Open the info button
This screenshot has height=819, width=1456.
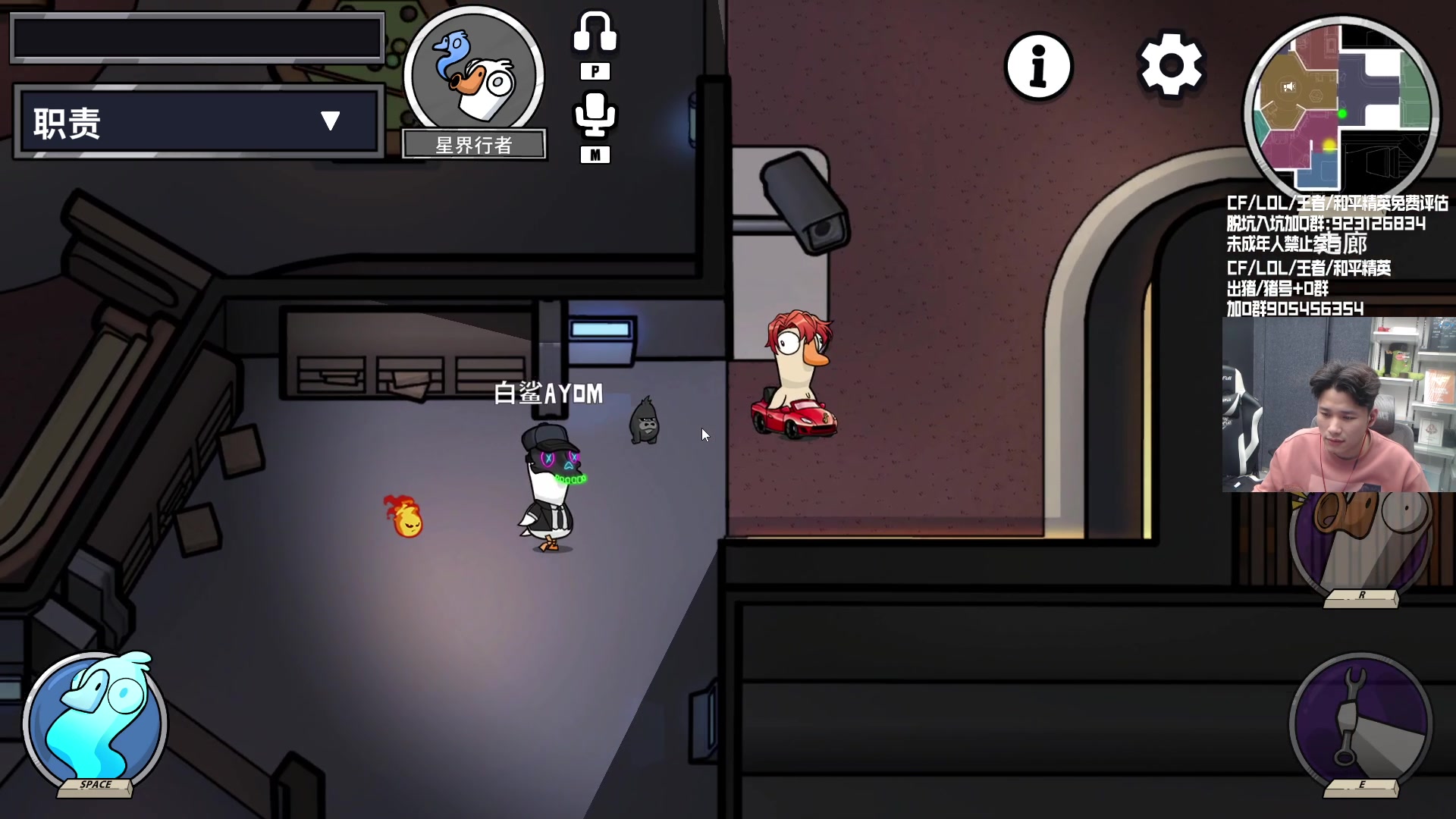(x=1038, y=67)
